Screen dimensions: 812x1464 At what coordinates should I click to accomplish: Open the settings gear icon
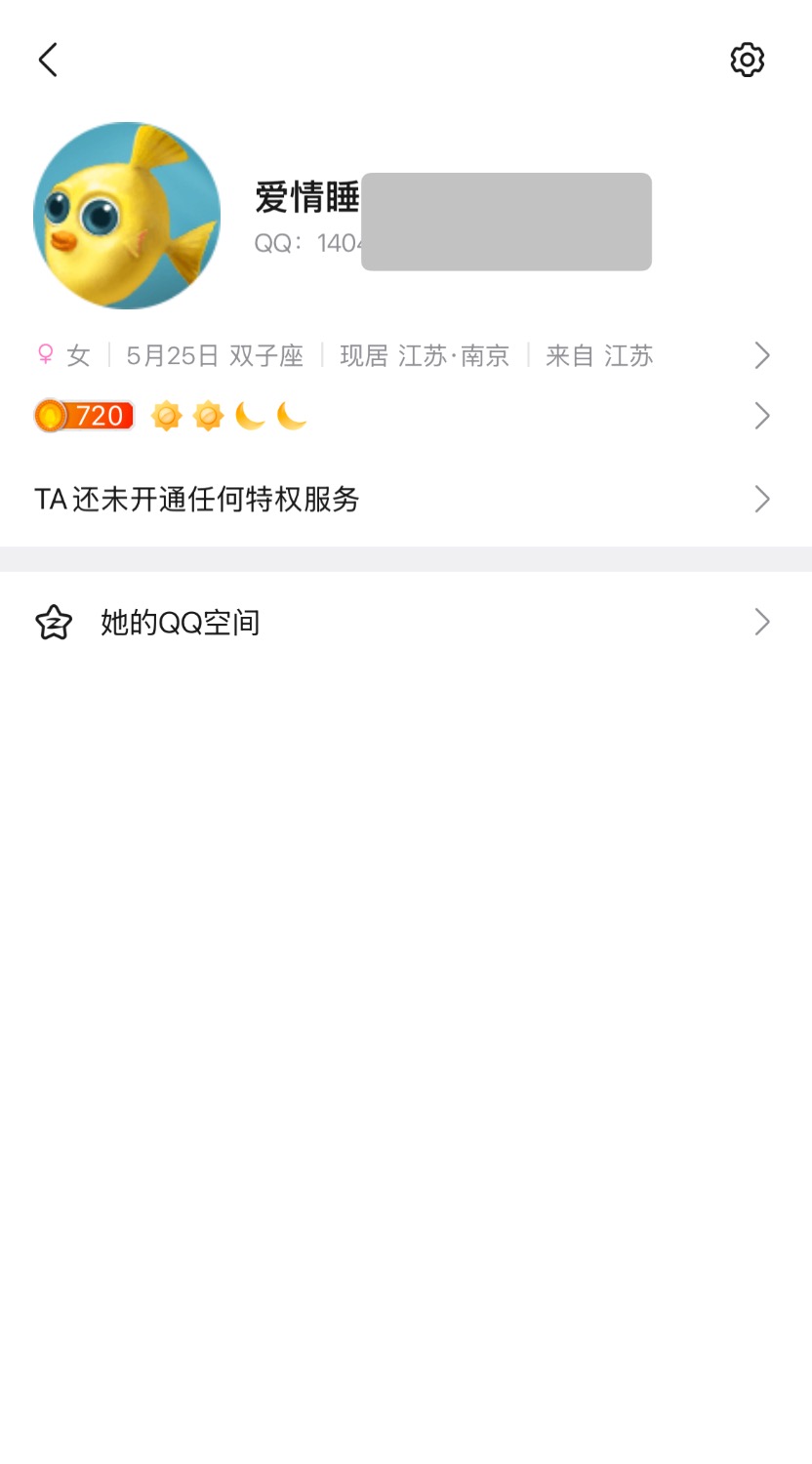(x=747, y=60)
